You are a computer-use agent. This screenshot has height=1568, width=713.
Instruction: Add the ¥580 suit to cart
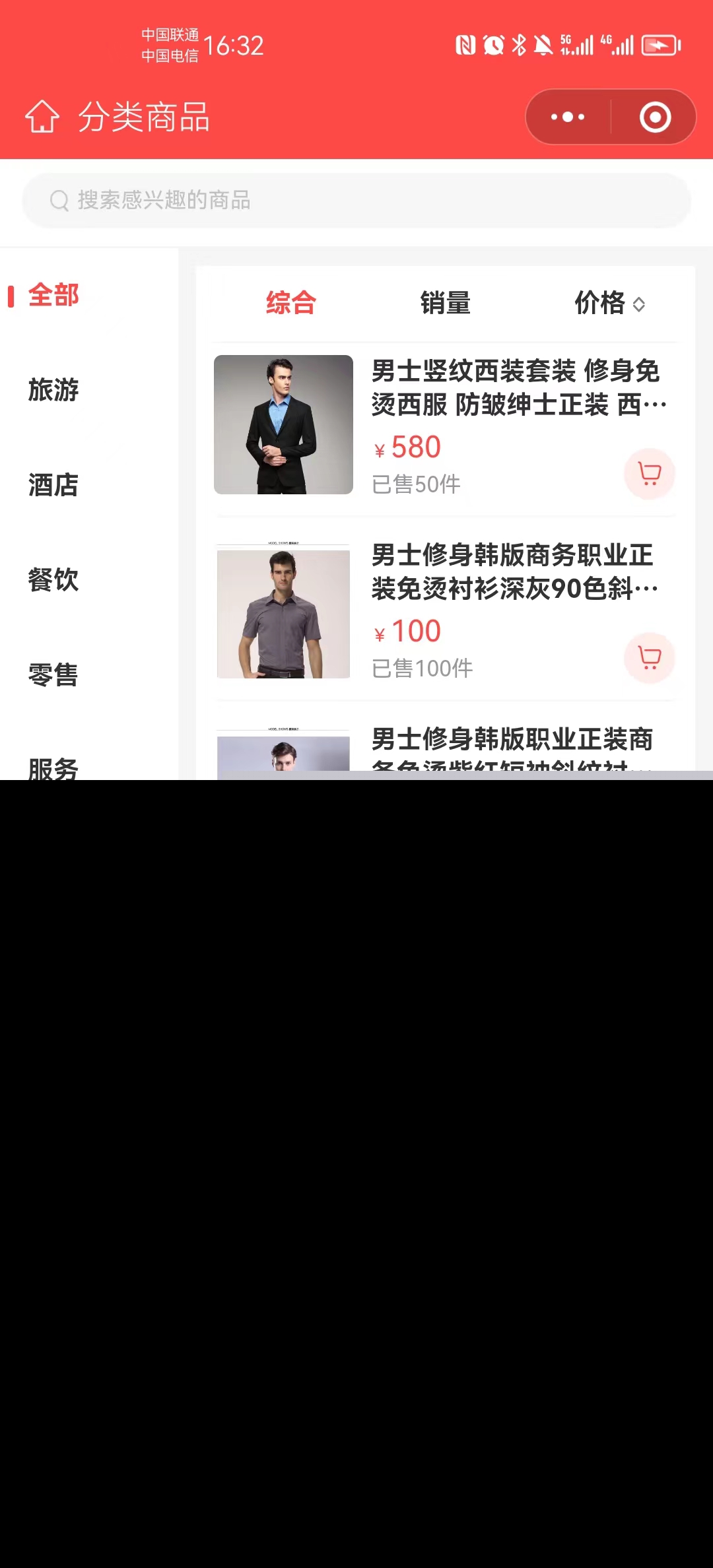(650, 473)
